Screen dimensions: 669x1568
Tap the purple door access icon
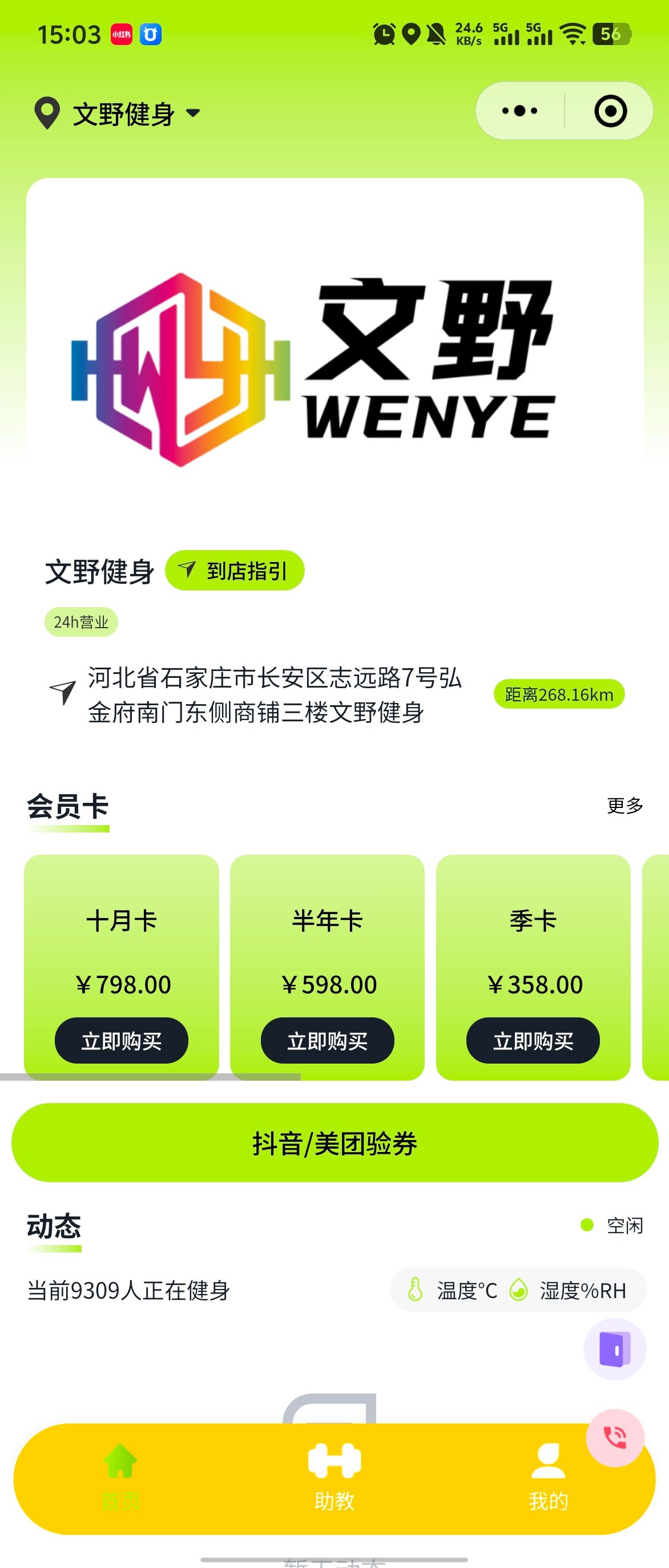click(615, 1350)
